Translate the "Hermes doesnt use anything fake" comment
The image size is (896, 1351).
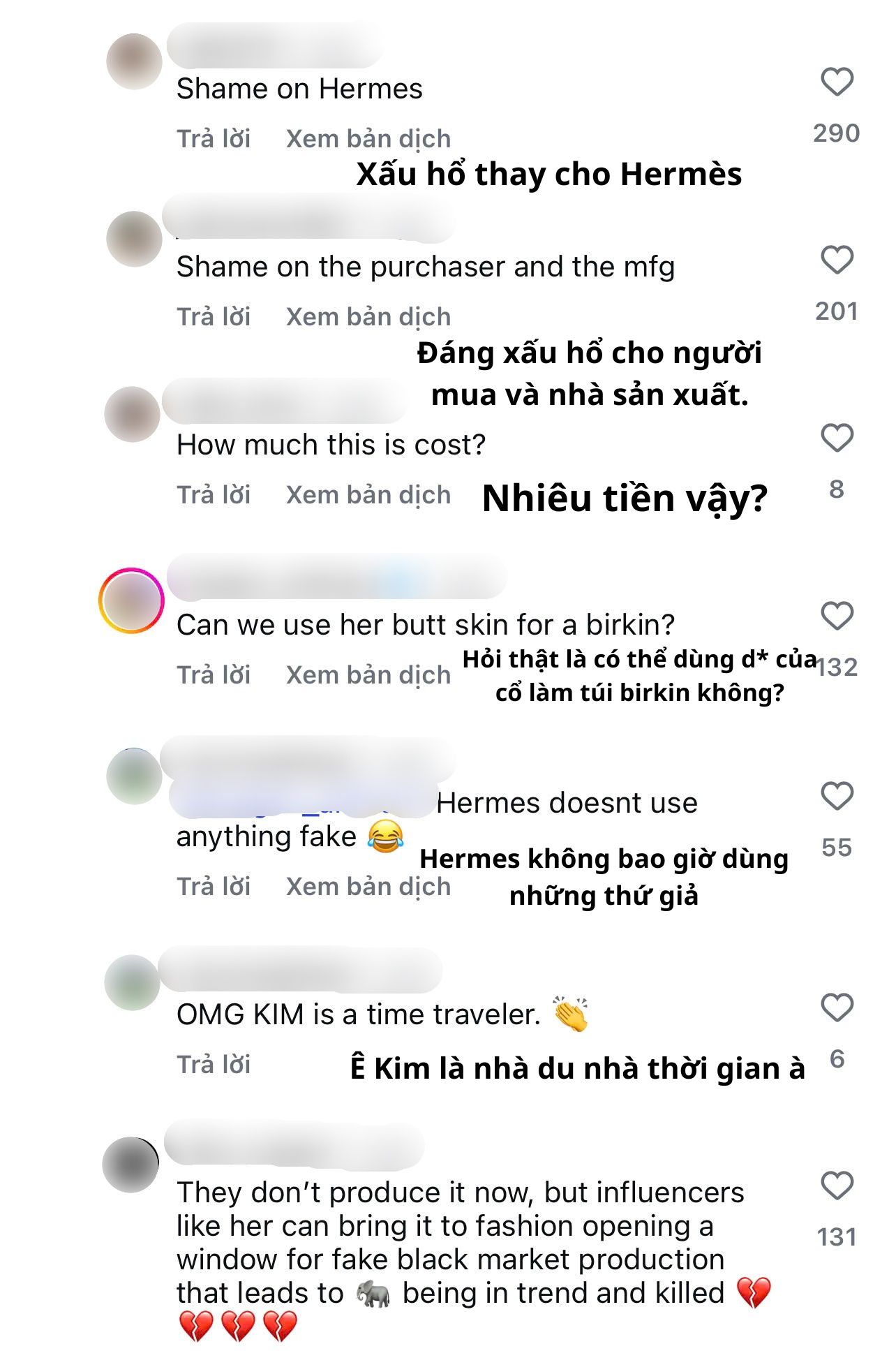tap(368, 887)
